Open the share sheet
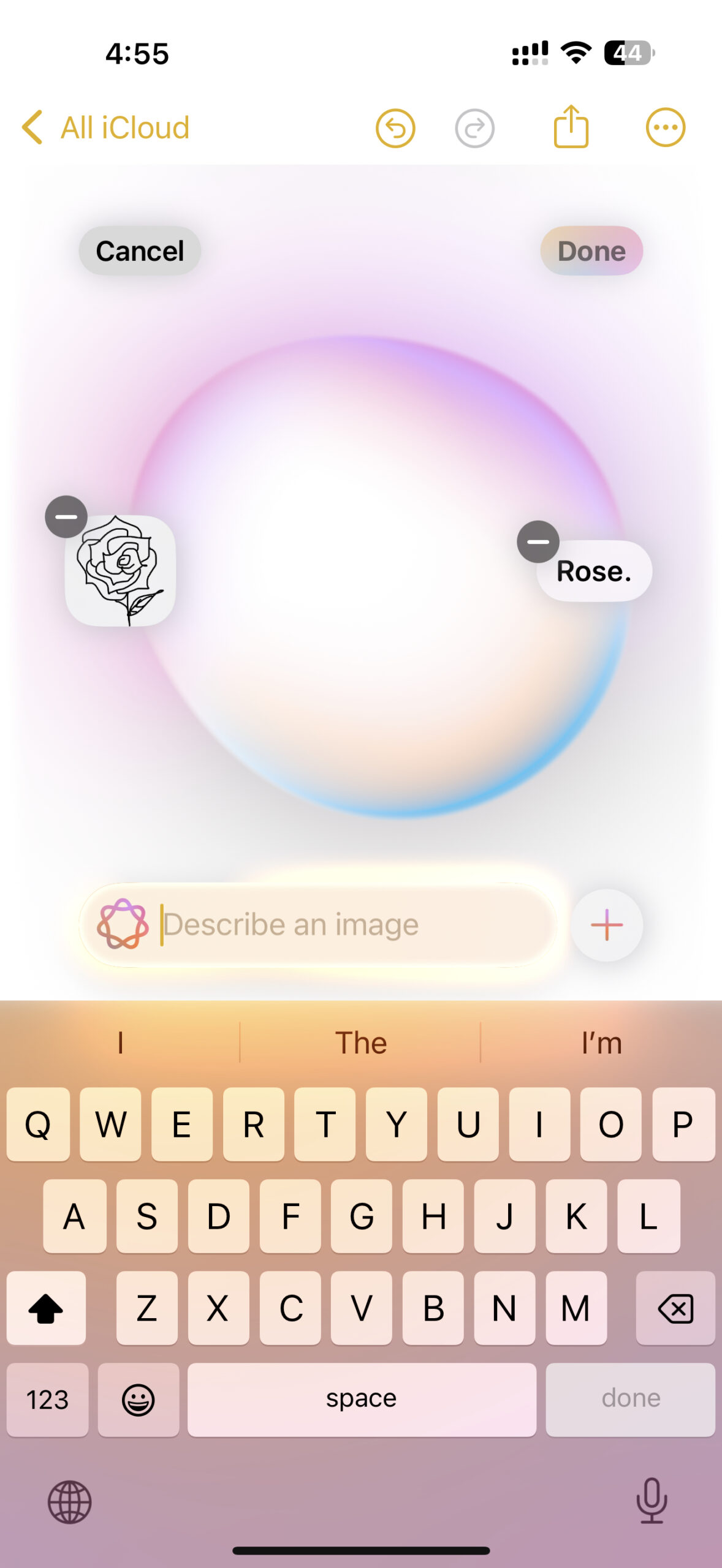 [x=571, y=127]
